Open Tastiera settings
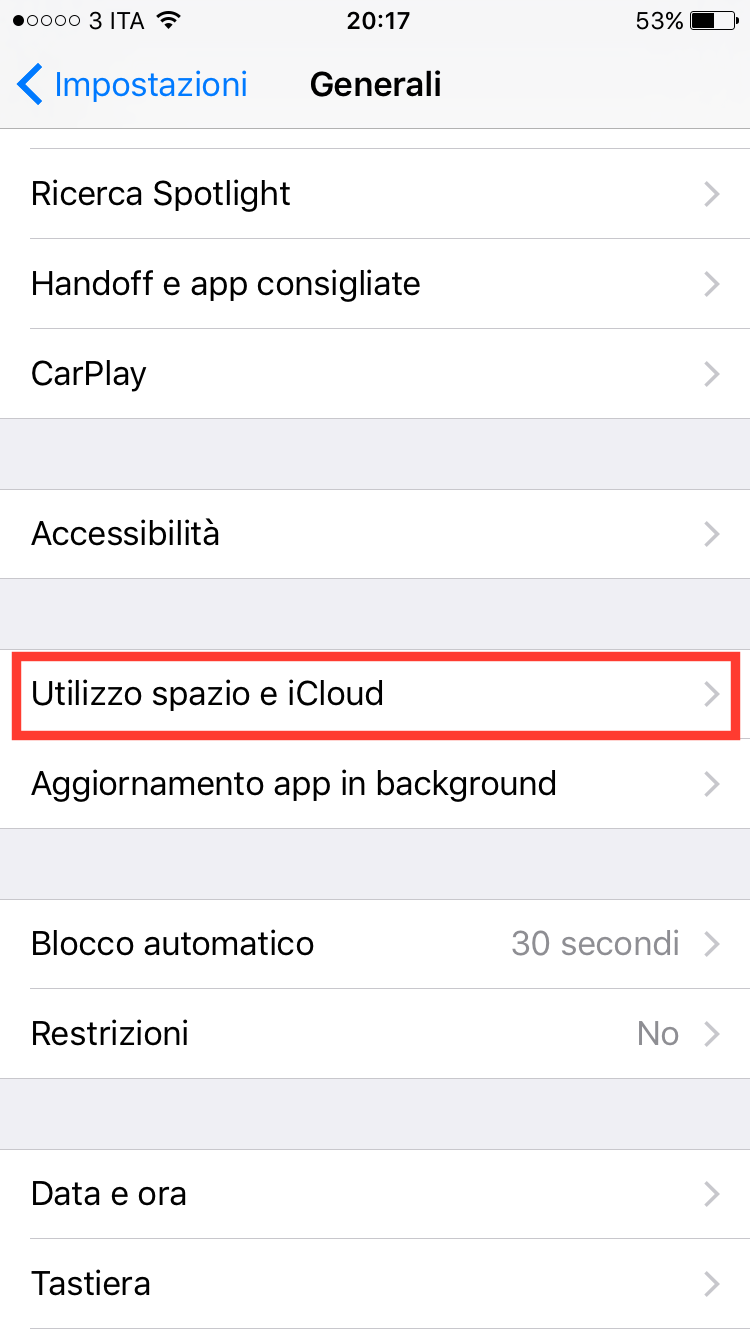 click(375, 1284)
